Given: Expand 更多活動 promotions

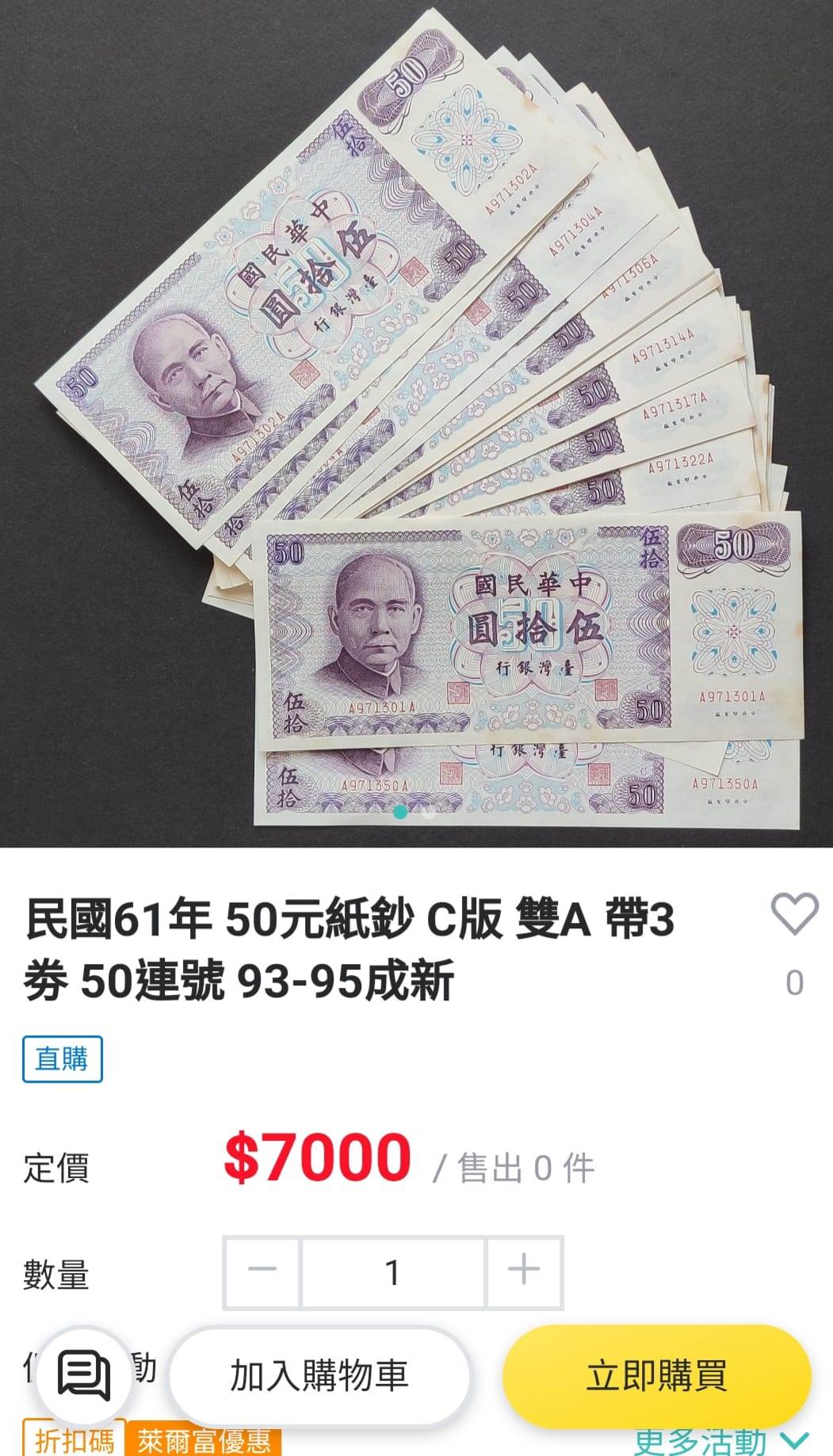Looking at the screenshot, I should pyautogui.click(x=721, y=1442).
